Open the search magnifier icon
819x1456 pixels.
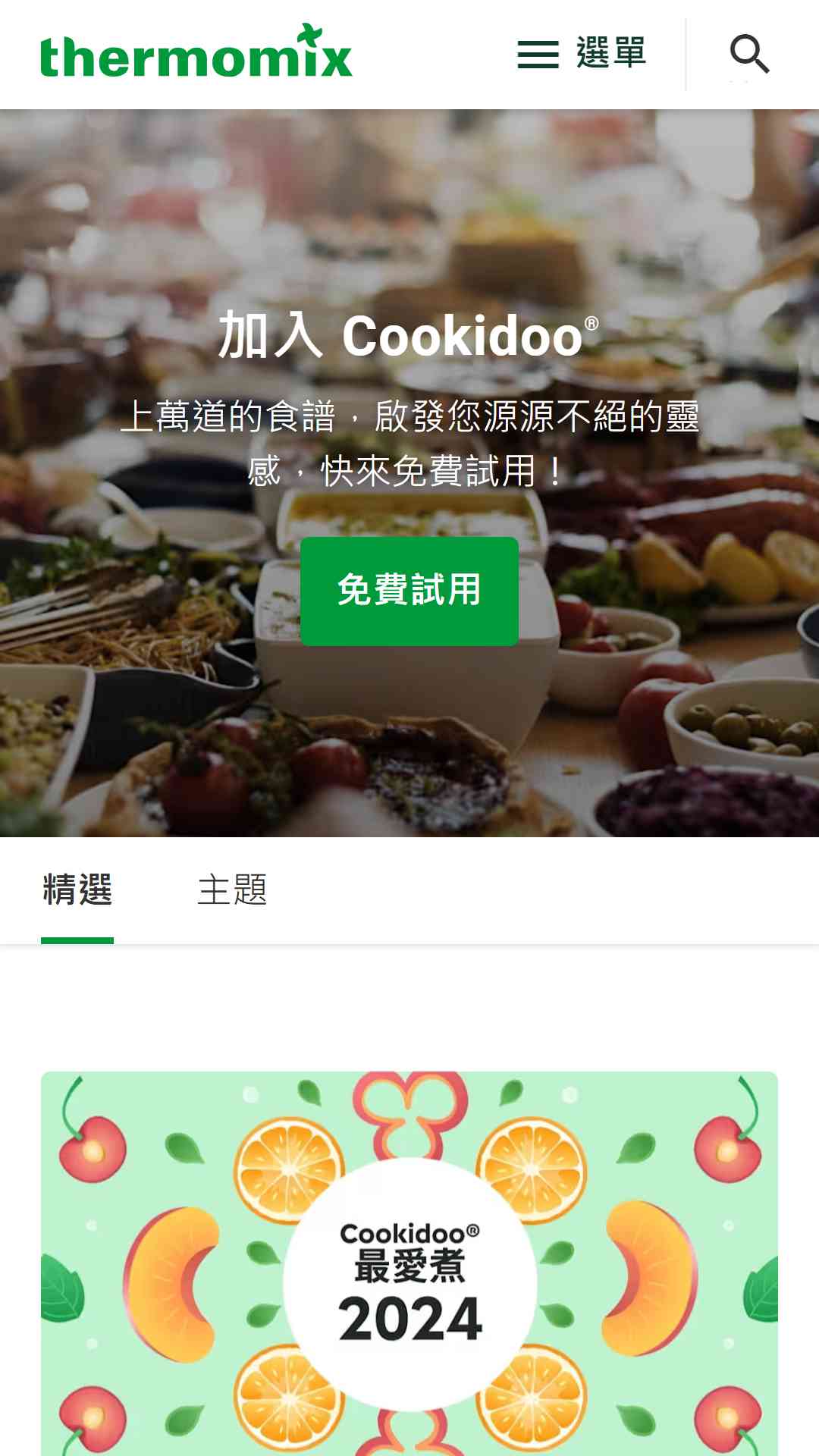point(749,54)
